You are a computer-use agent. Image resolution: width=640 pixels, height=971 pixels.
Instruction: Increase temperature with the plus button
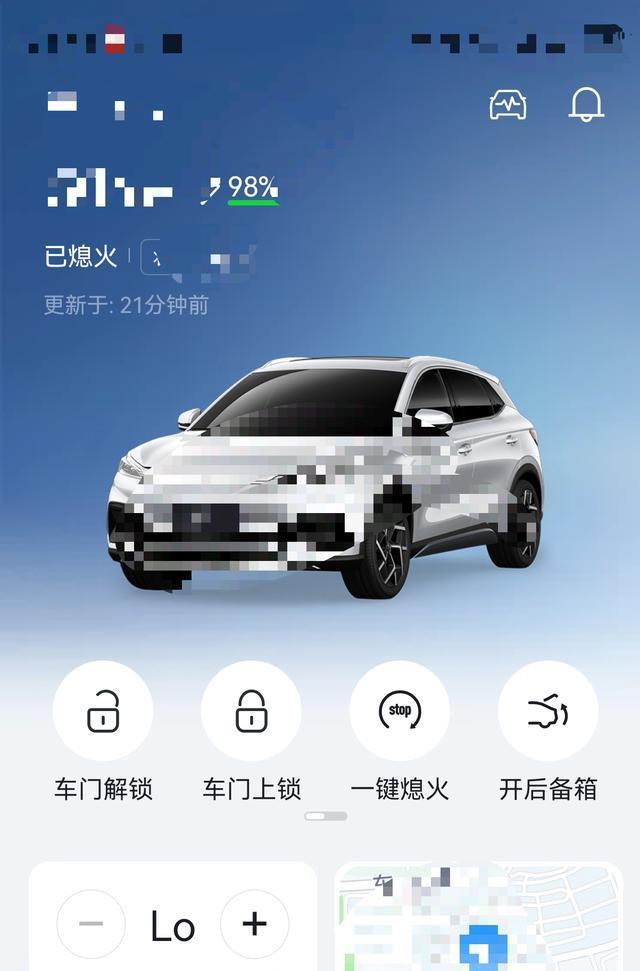[x=254, y=925]
